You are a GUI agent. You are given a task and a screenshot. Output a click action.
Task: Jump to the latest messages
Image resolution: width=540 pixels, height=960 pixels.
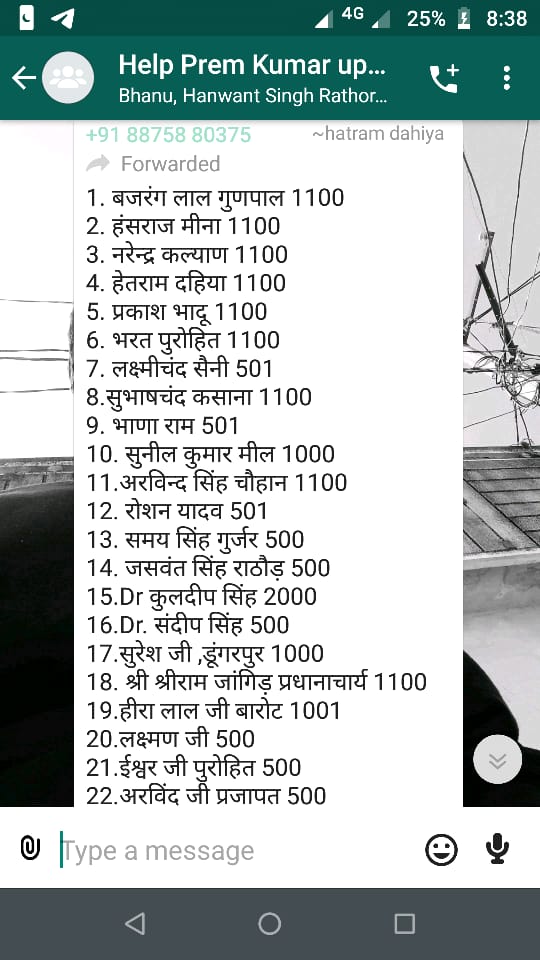(x=497, y=759)
